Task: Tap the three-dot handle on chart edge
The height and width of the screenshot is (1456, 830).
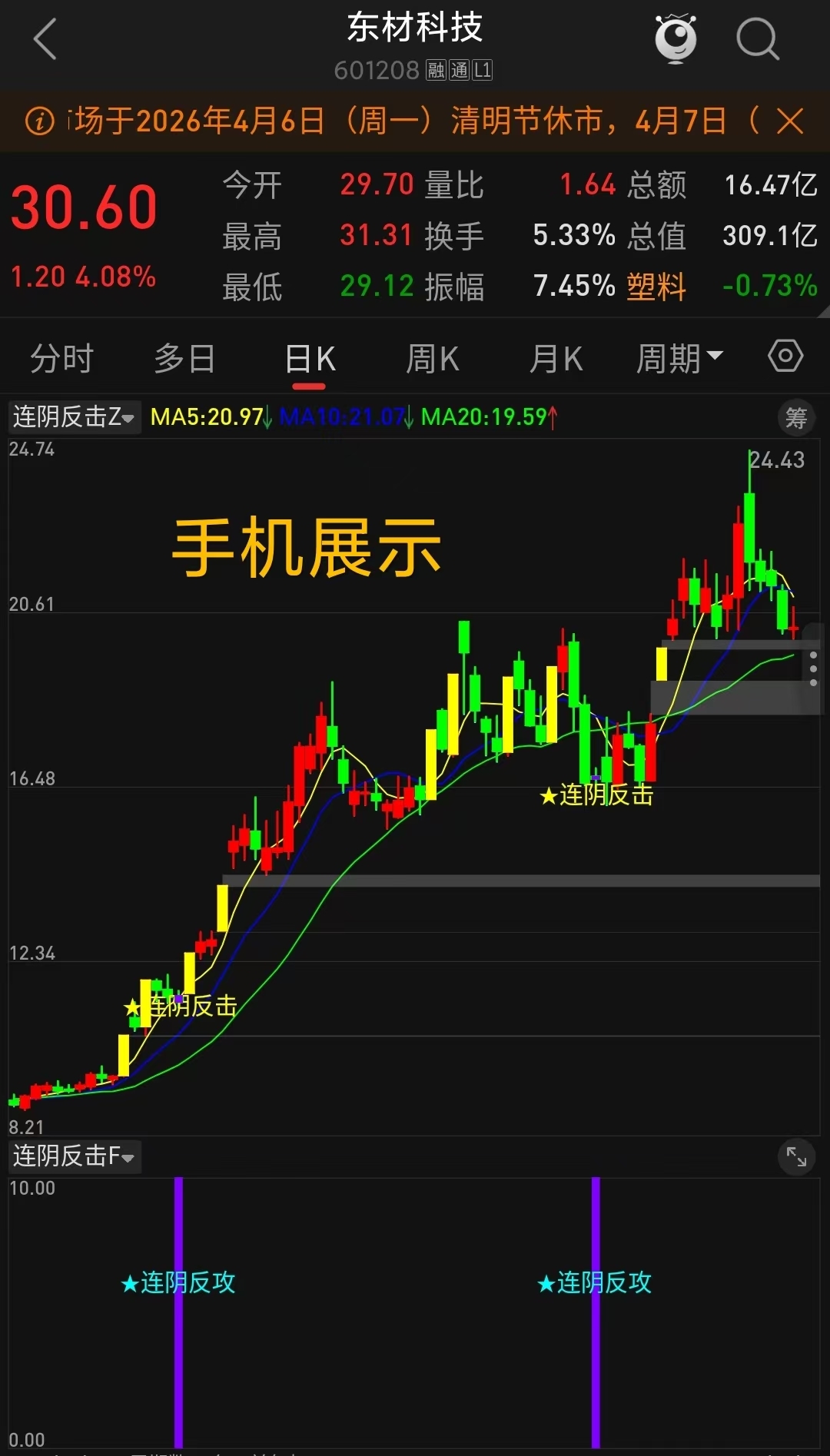Action: click(x=813, y=668)
